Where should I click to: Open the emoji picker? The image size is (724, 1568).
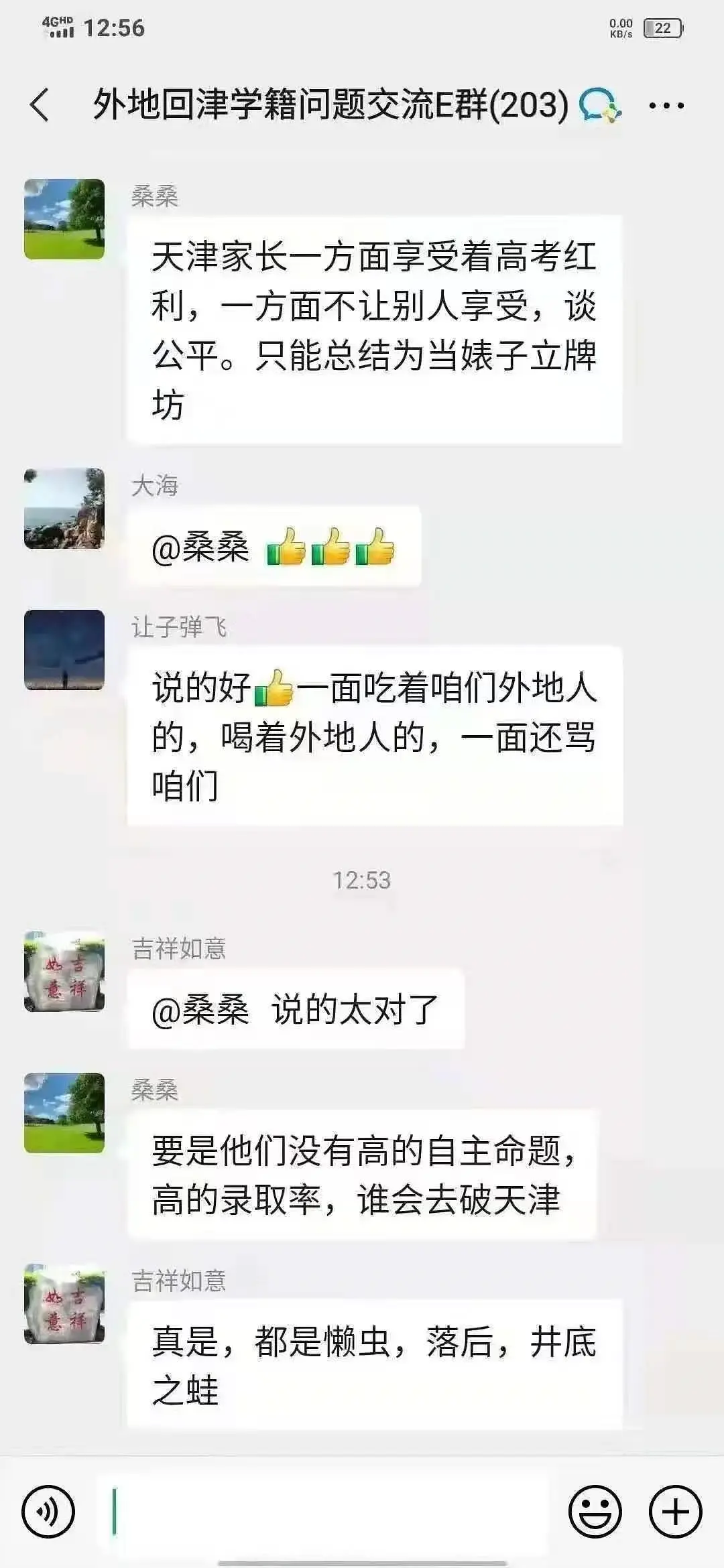pos(595,1512)
